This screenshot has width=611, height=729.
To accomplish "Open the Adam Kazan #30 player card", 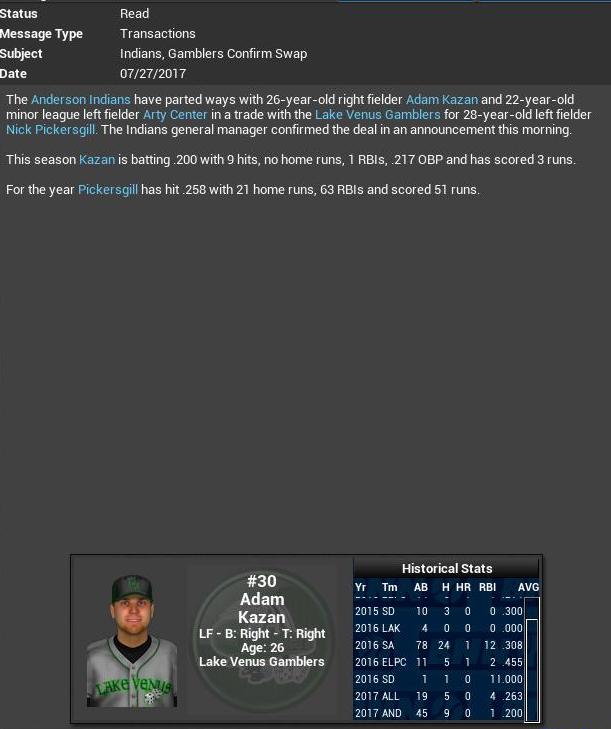I will coord(261,620).
